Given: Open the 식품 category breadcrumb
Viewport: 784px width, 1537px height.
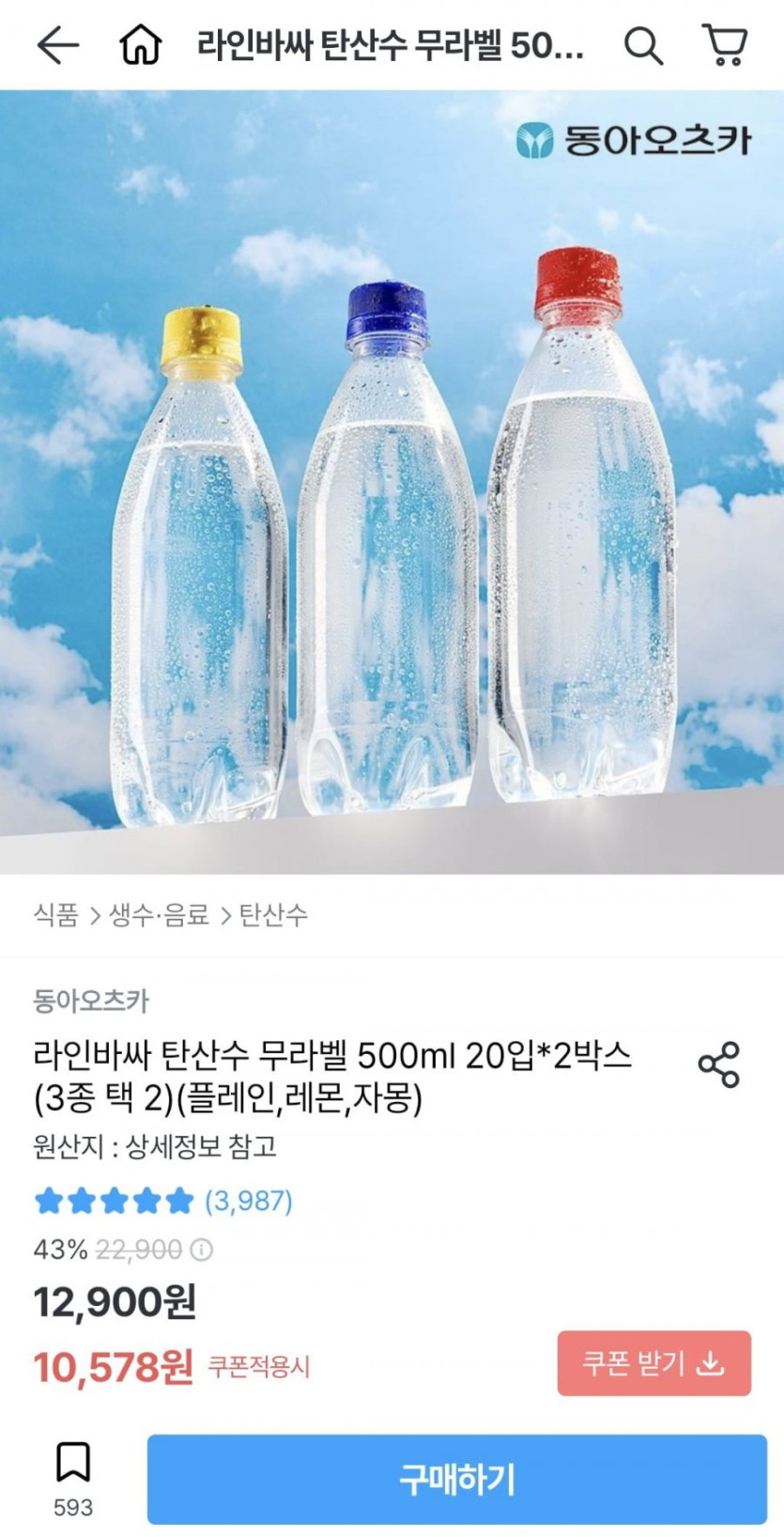Looking at the screenshot, I should [56, 915].
